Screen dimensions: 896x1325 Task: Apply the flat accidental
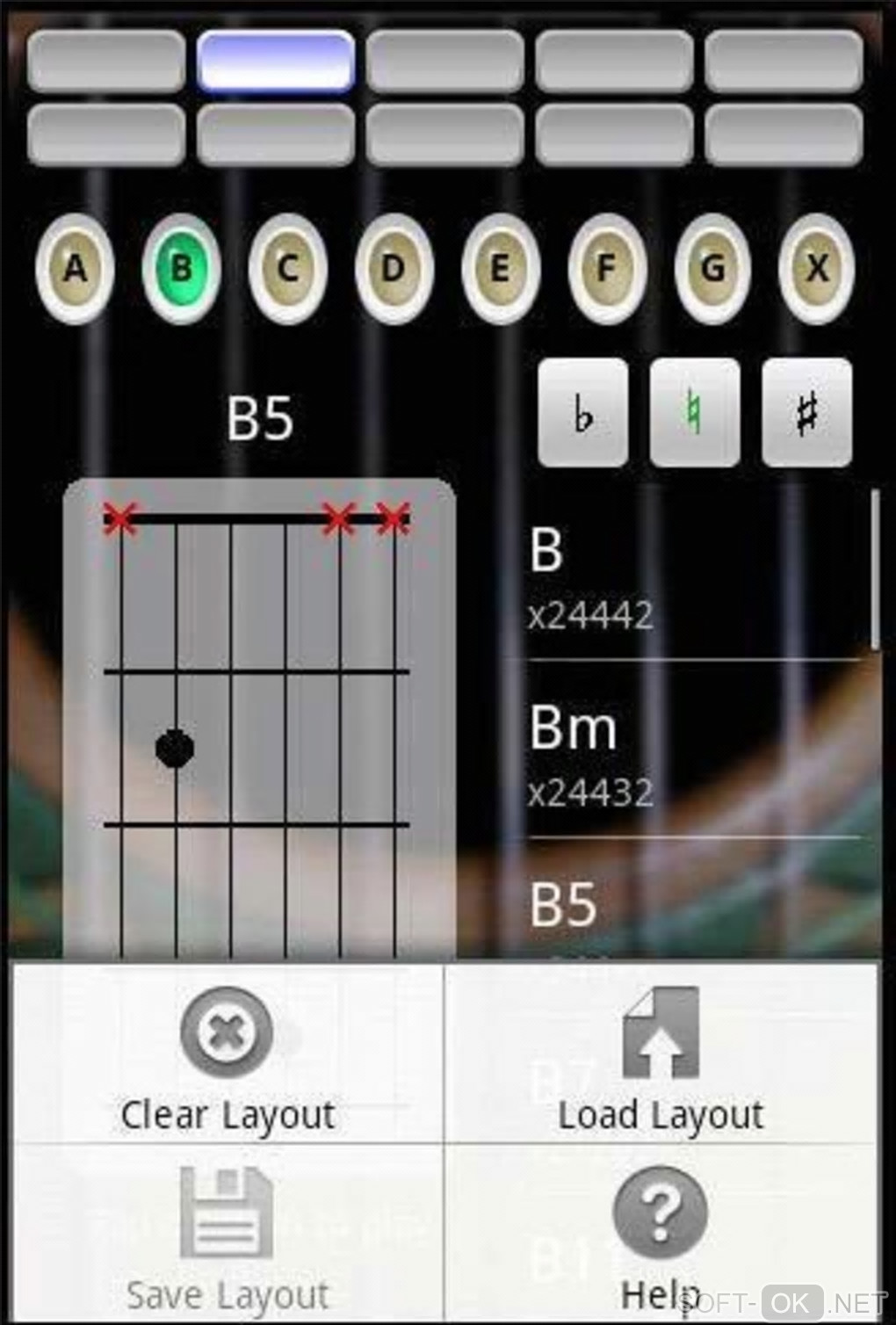pyautogui.click(x=583, y=412)
